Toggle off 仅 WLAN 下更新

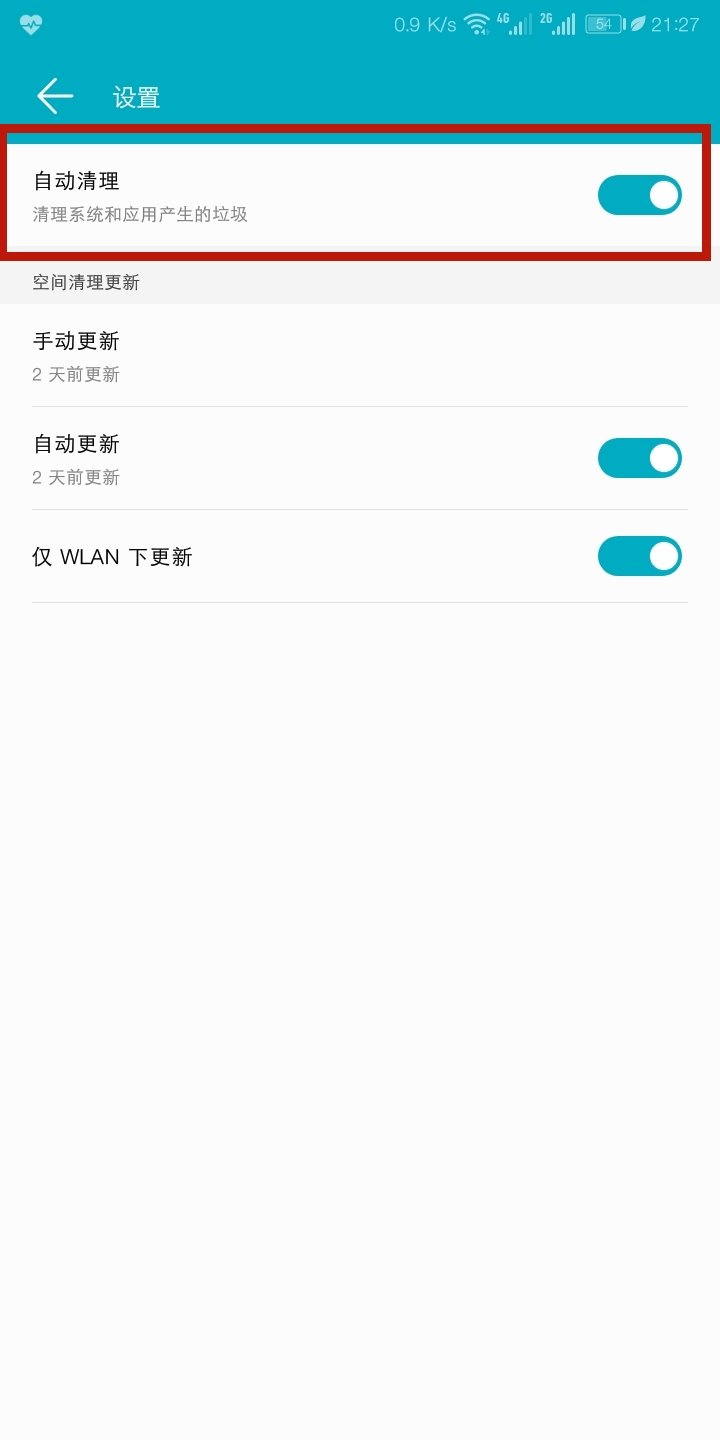pos(640,556)
